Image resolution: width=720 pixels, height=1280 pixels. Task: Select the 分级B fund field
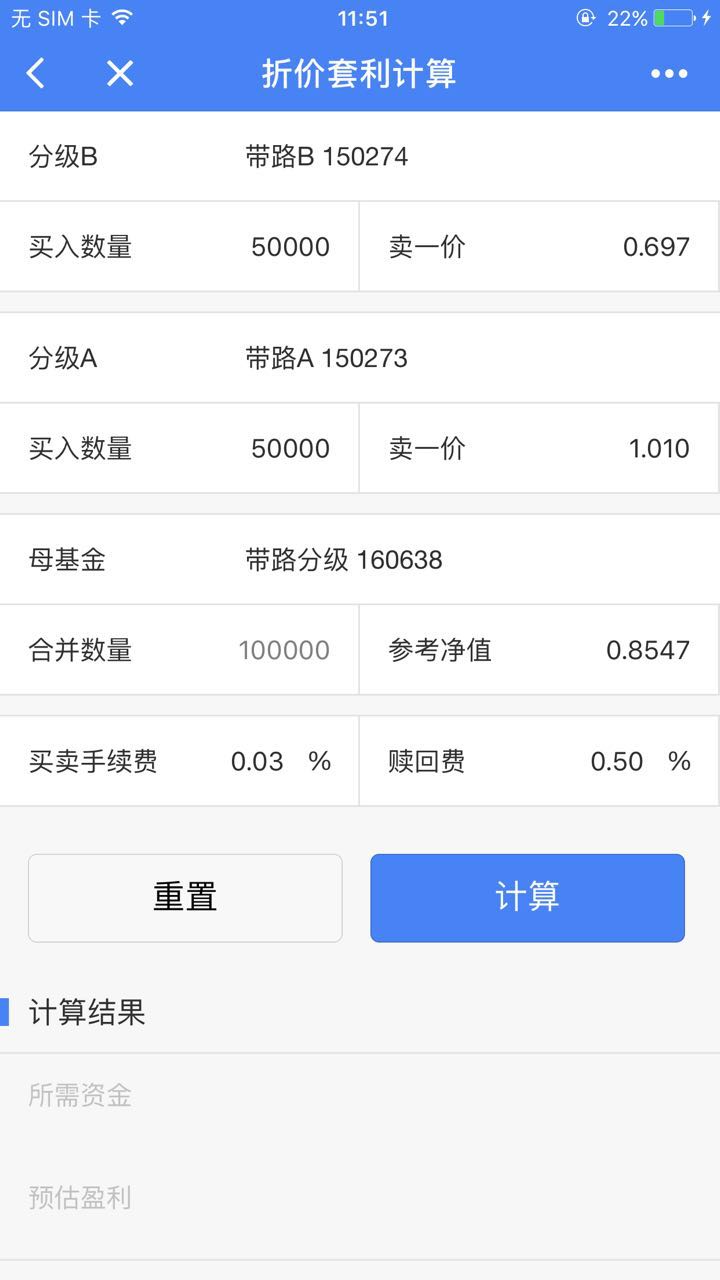coord(327,157)
